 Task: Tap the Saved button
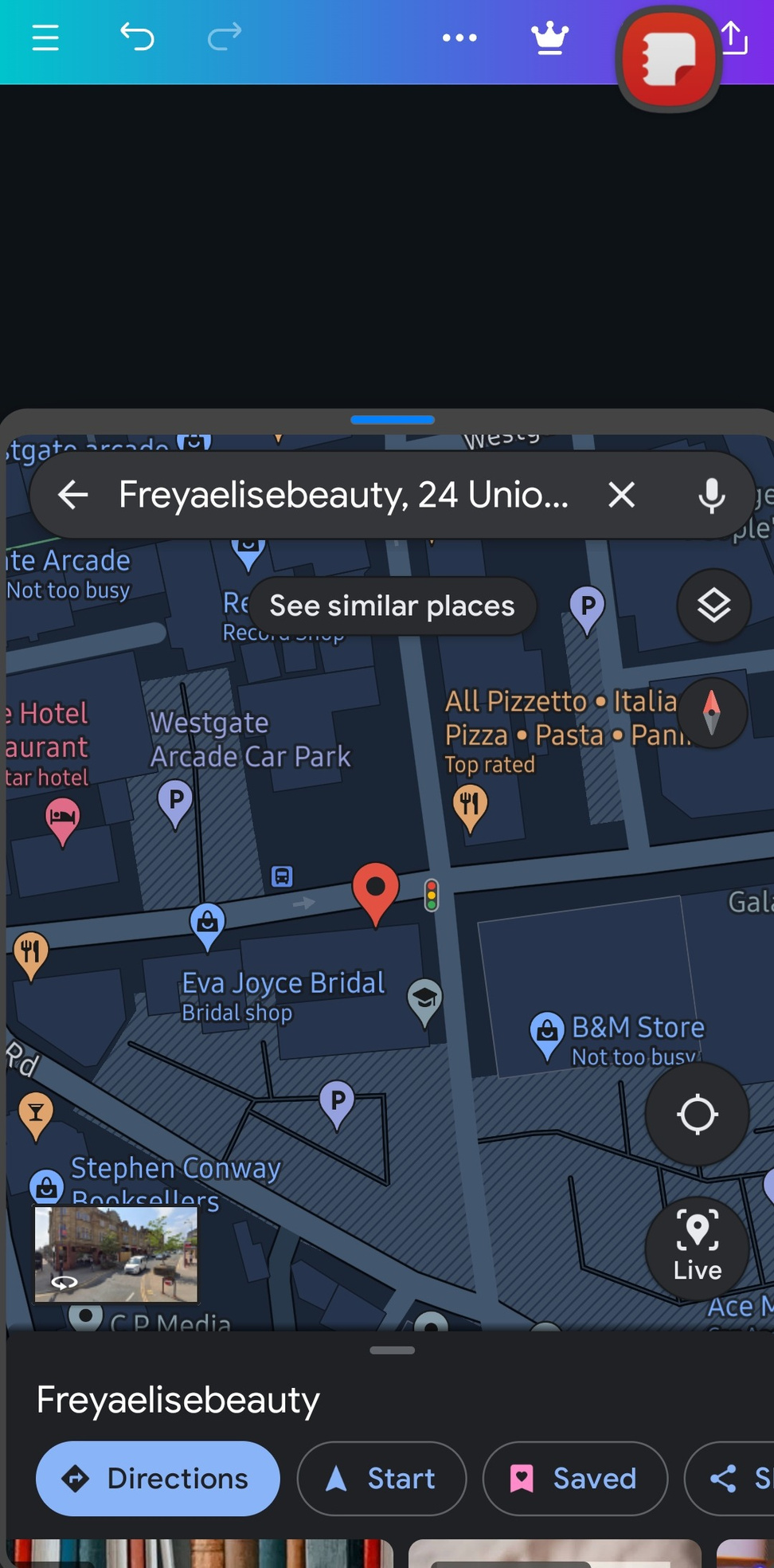(x=574, y=1478)
